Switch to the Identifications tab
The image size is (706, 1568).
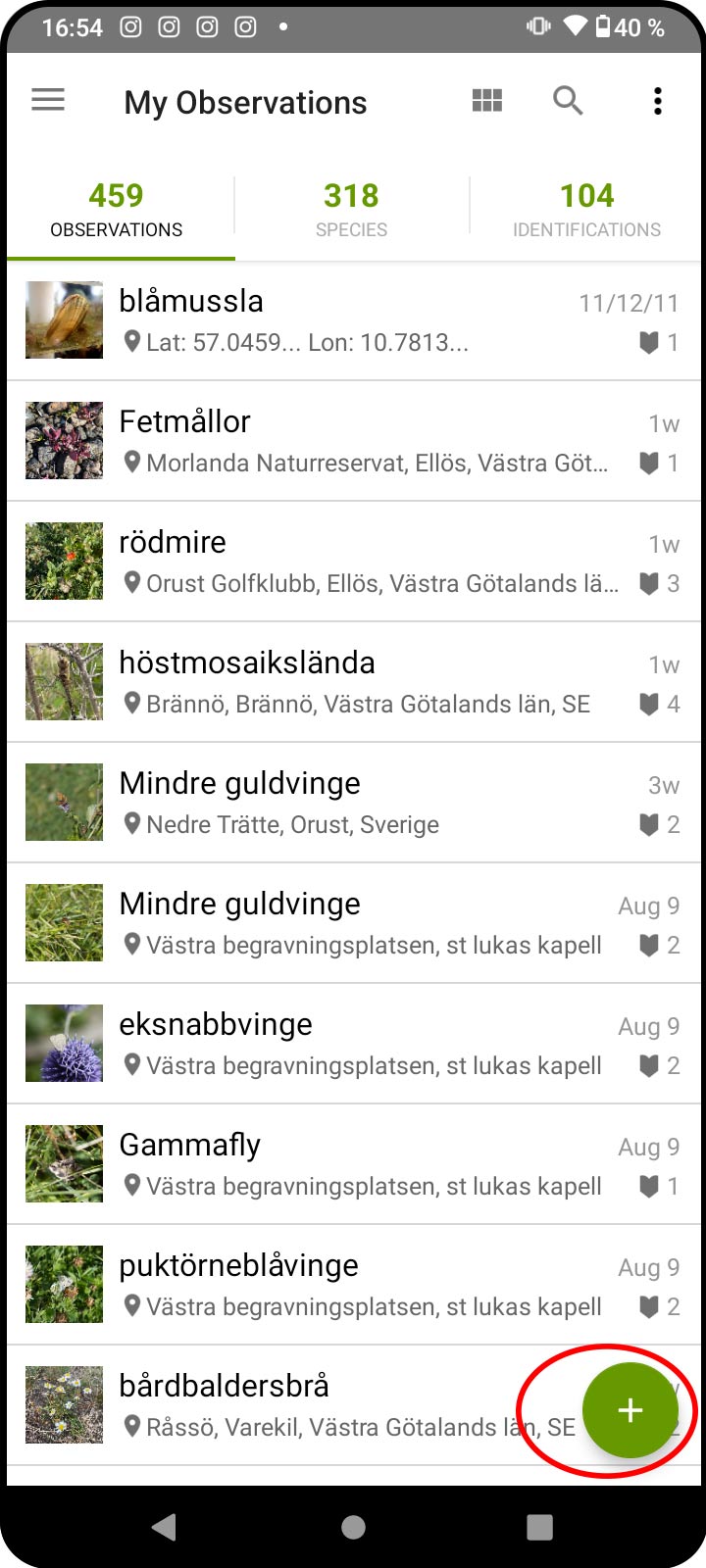587,210
